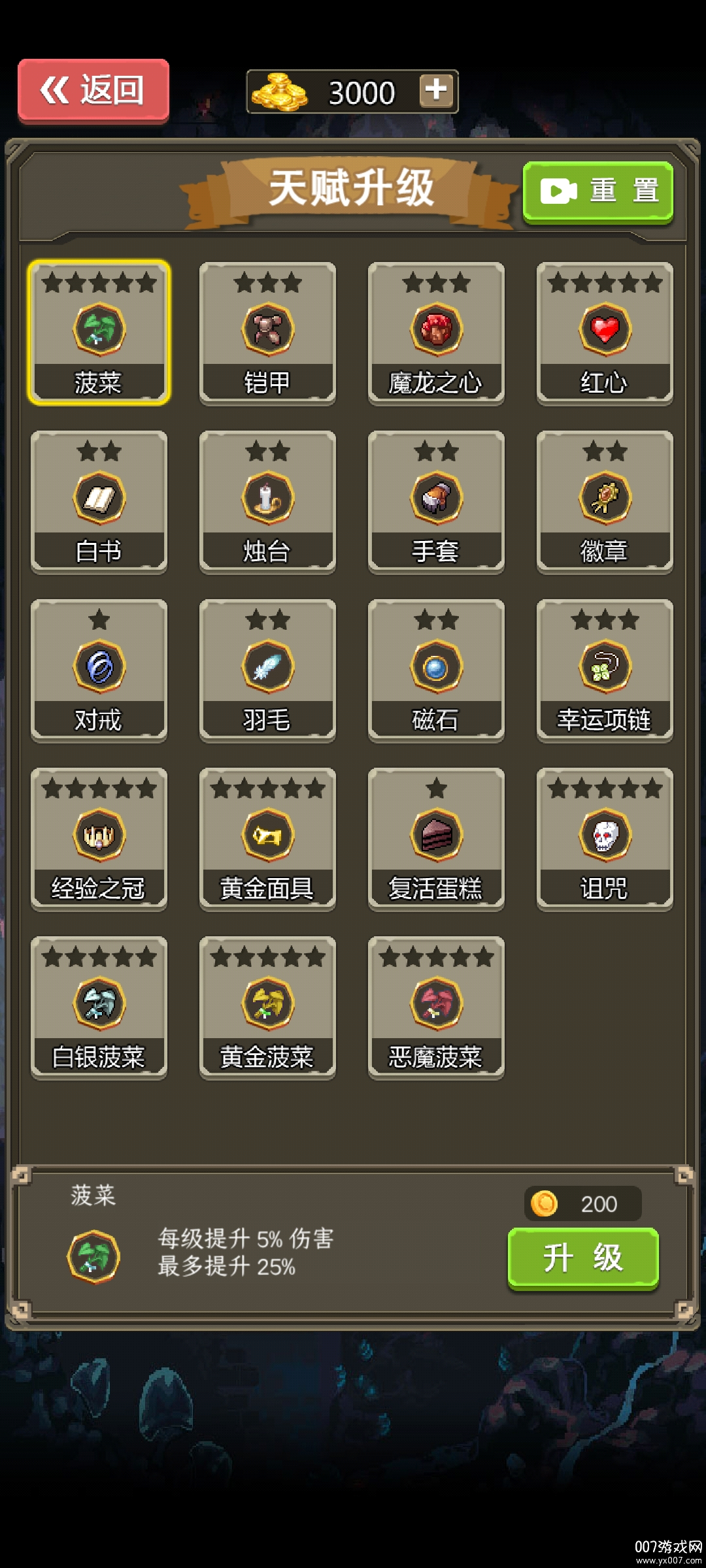Tap the 返回 back button
This screenshot has height=1568, width=706.
coord(93,90)
